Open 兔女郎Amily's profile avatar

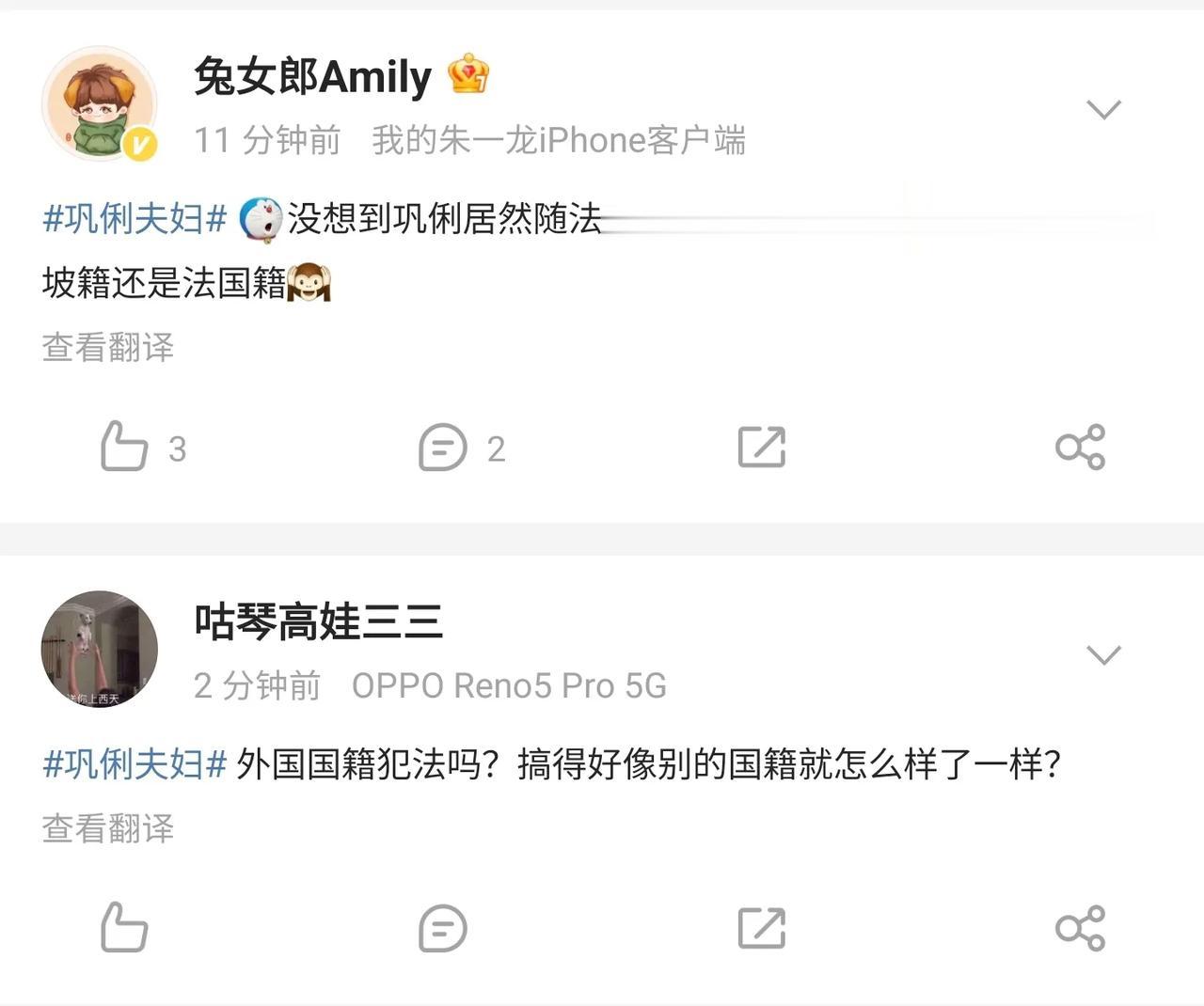pos(99,103)
